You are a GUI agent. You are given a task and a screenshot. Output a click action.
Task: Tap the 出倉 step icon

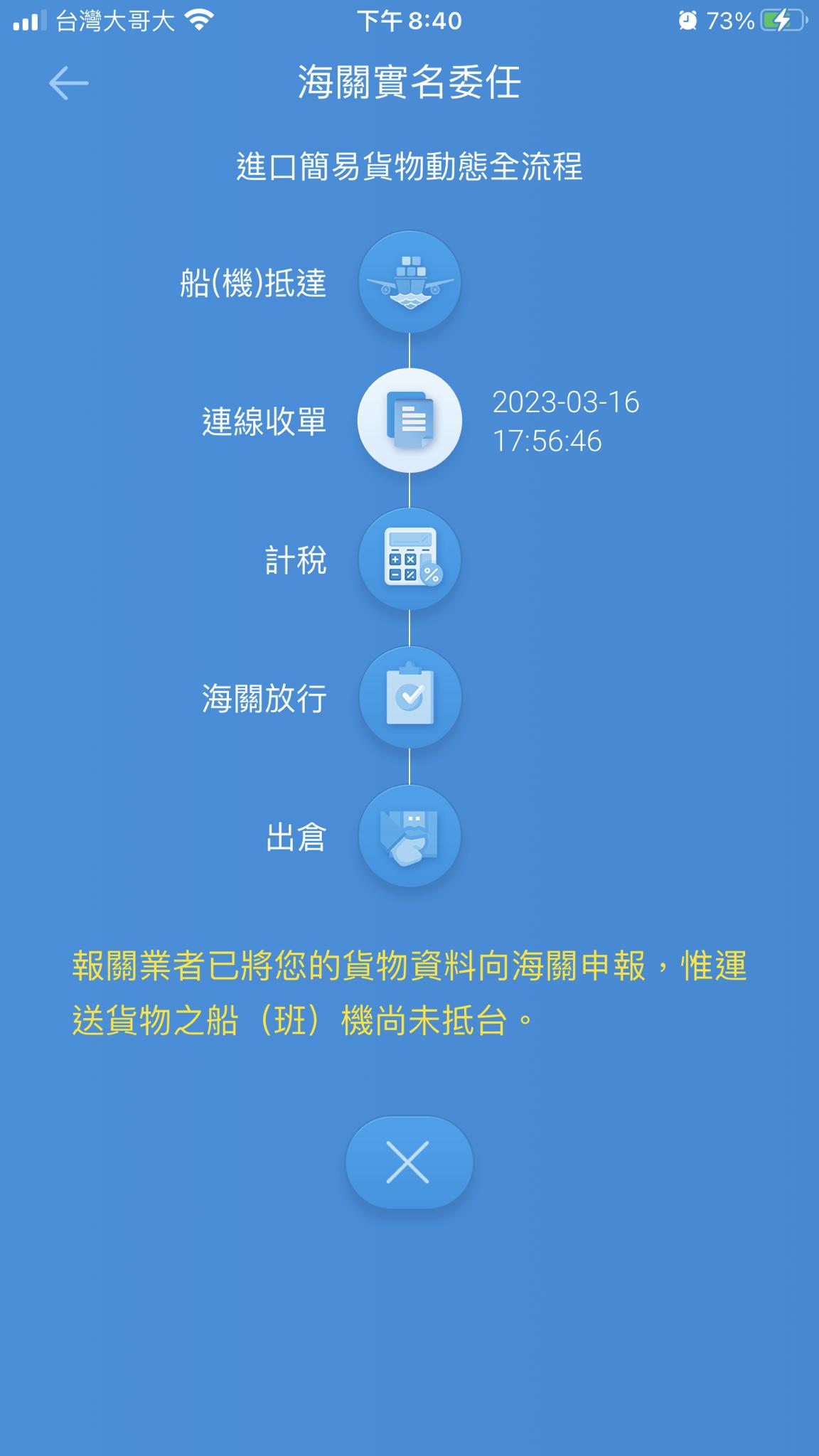(409, 836)
